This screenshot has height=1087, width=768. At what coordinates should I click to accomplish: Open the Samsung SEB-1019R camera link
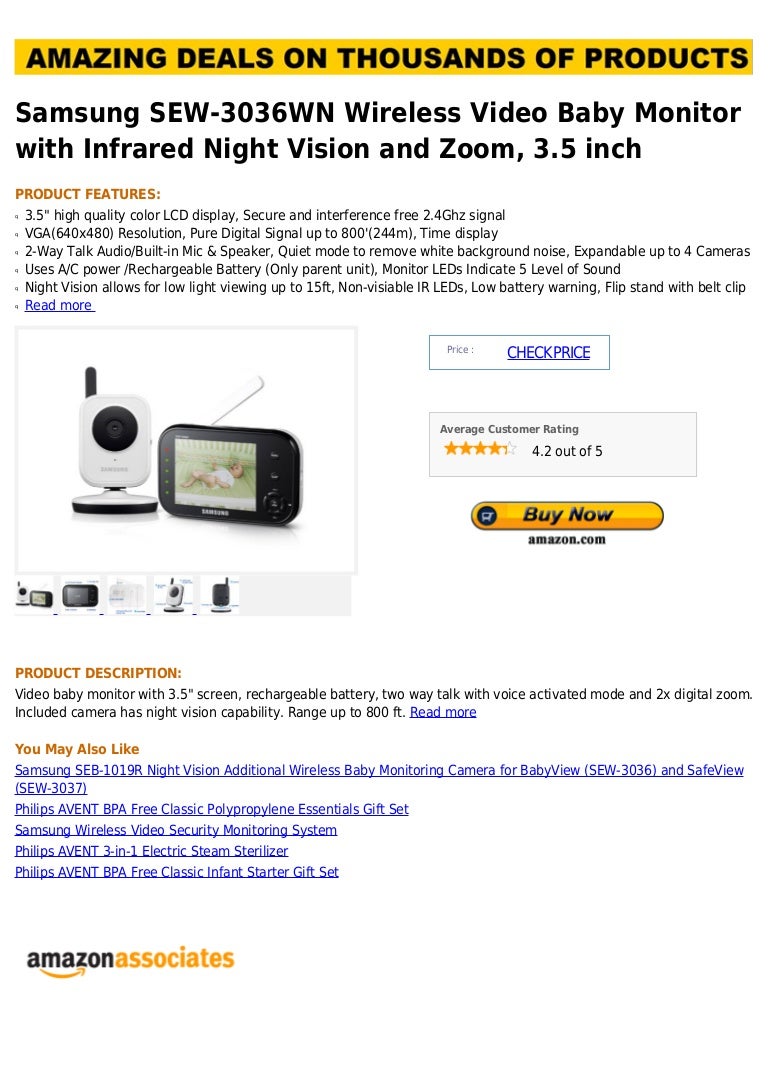pos(378,770)
